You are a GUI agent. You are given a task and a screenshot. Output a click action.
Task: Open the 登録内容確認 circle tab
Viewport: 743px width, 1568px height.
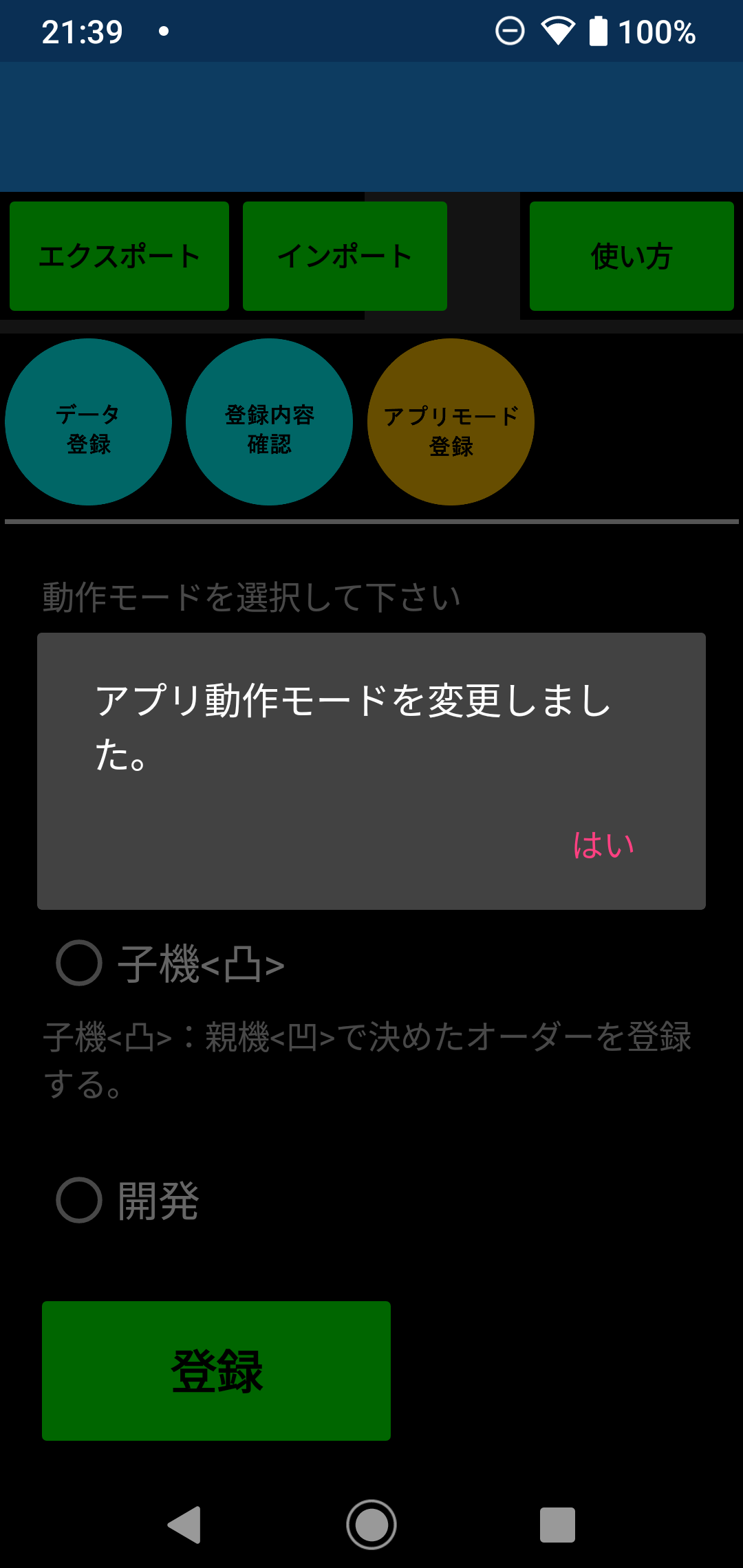pos(269,422)
